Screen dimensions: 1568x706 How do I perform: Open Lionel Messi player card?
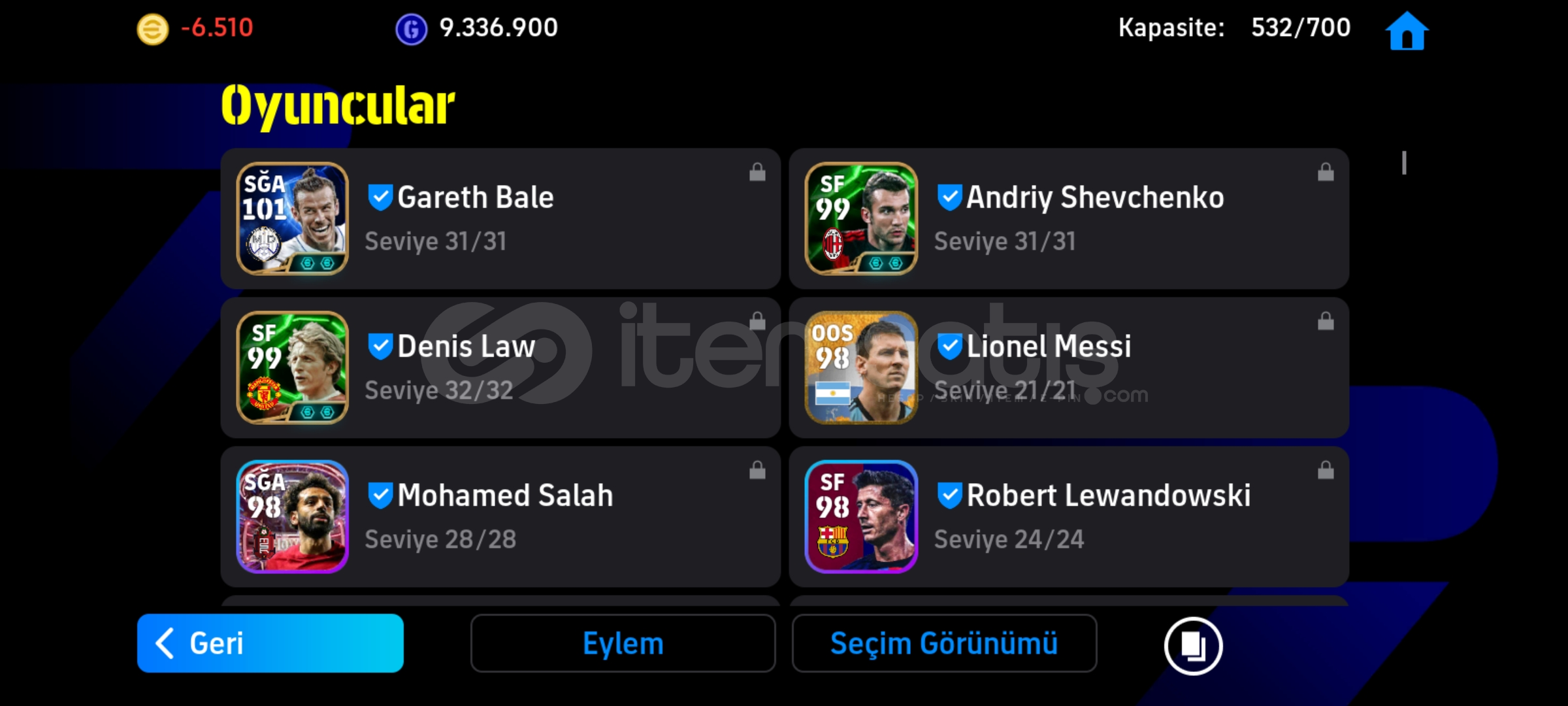pyautogui.click(x=1069, y=367)
